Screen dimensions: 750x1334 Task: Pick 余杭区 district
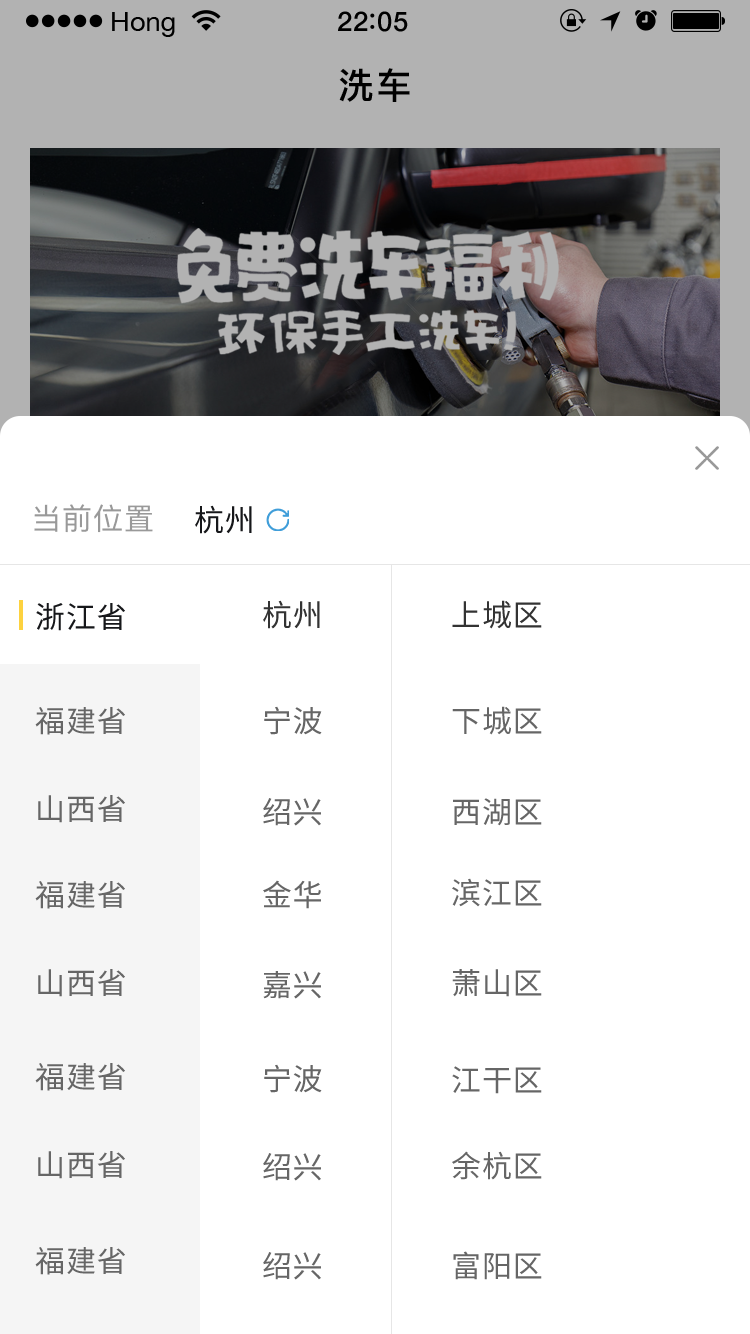click(x=497, y=1166)
